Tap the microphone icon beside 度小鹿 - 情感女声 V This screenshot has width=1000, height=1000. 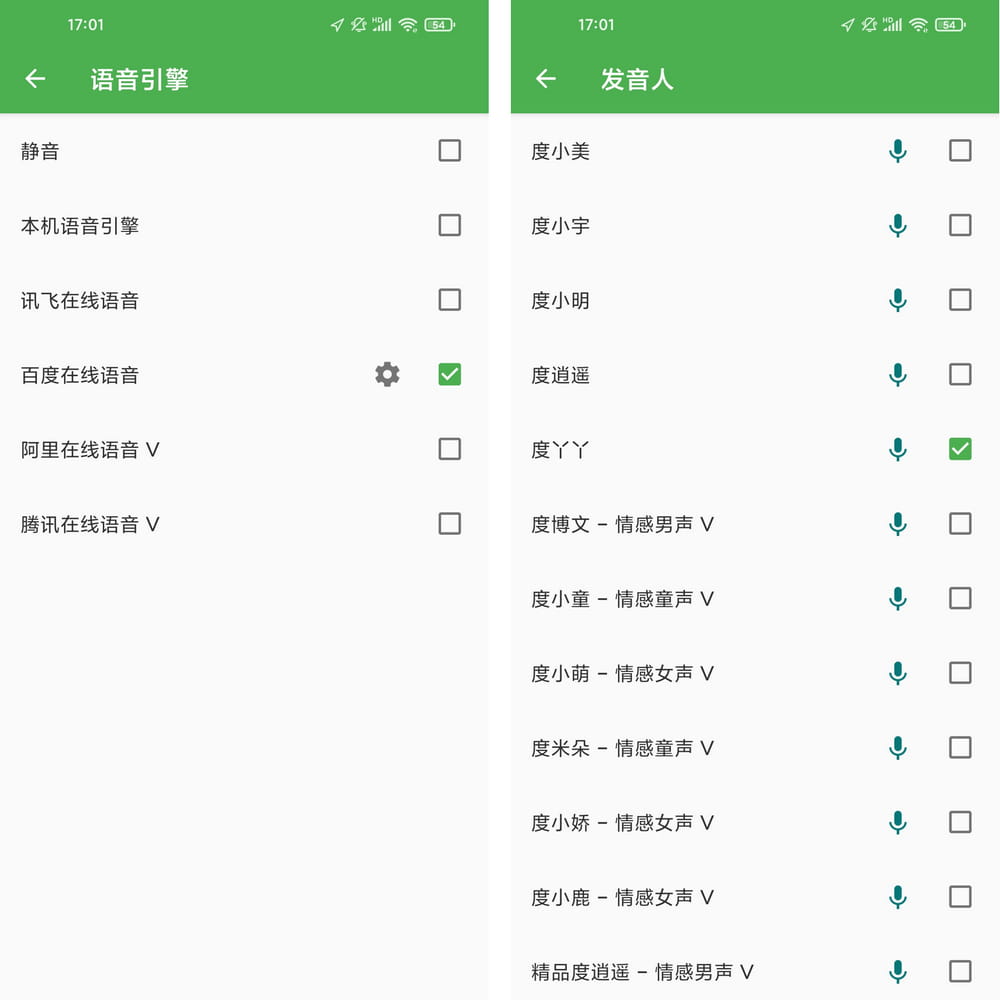click(898, 897)
